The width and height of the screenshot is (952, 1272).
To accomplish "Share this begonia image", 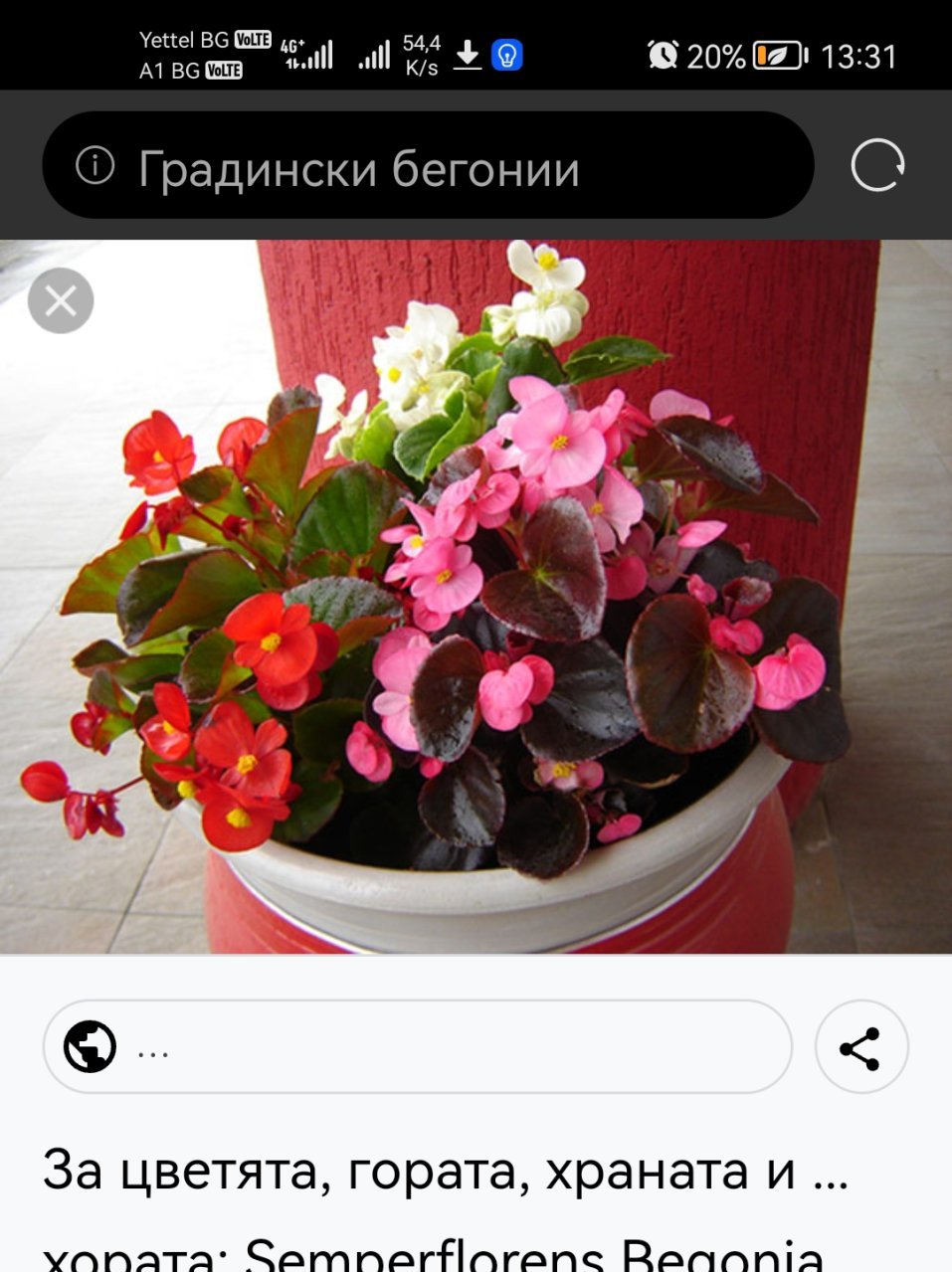I will [x=860, y=1047].
